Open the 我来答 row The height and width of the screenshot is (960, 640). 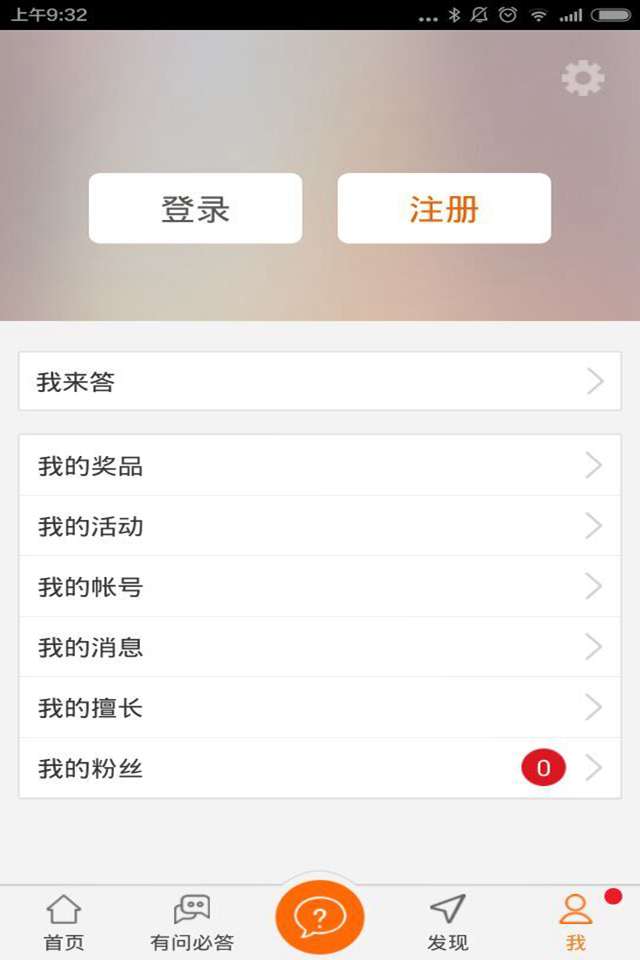click(x=320, y=381)
